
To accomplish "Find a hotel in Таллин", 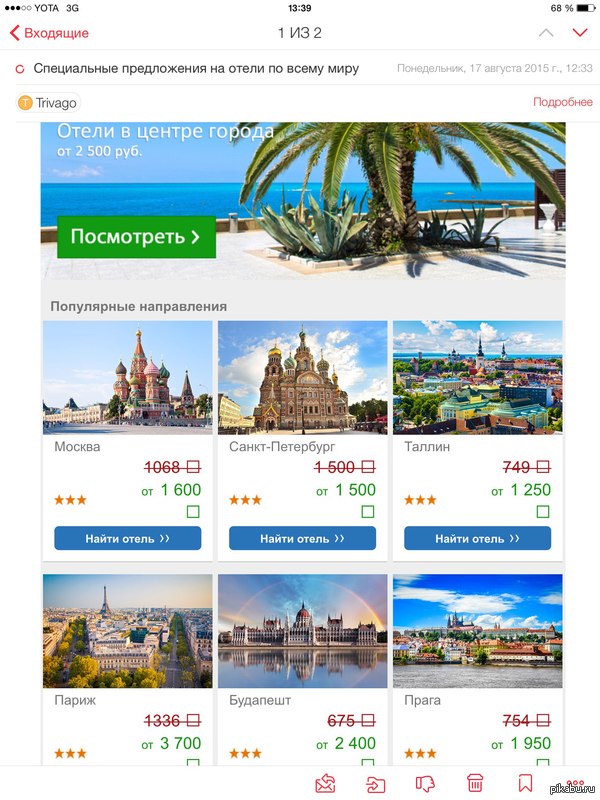I will [477, 538].
